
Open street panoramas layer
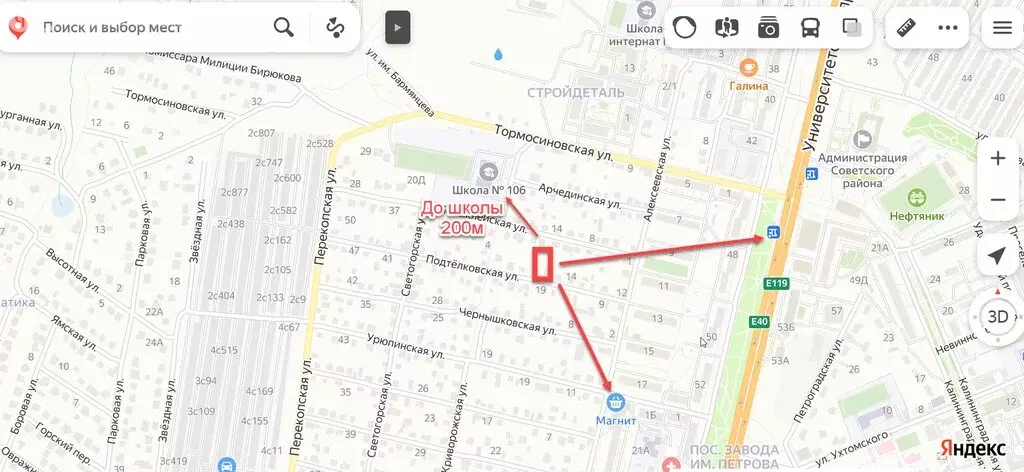727,28
